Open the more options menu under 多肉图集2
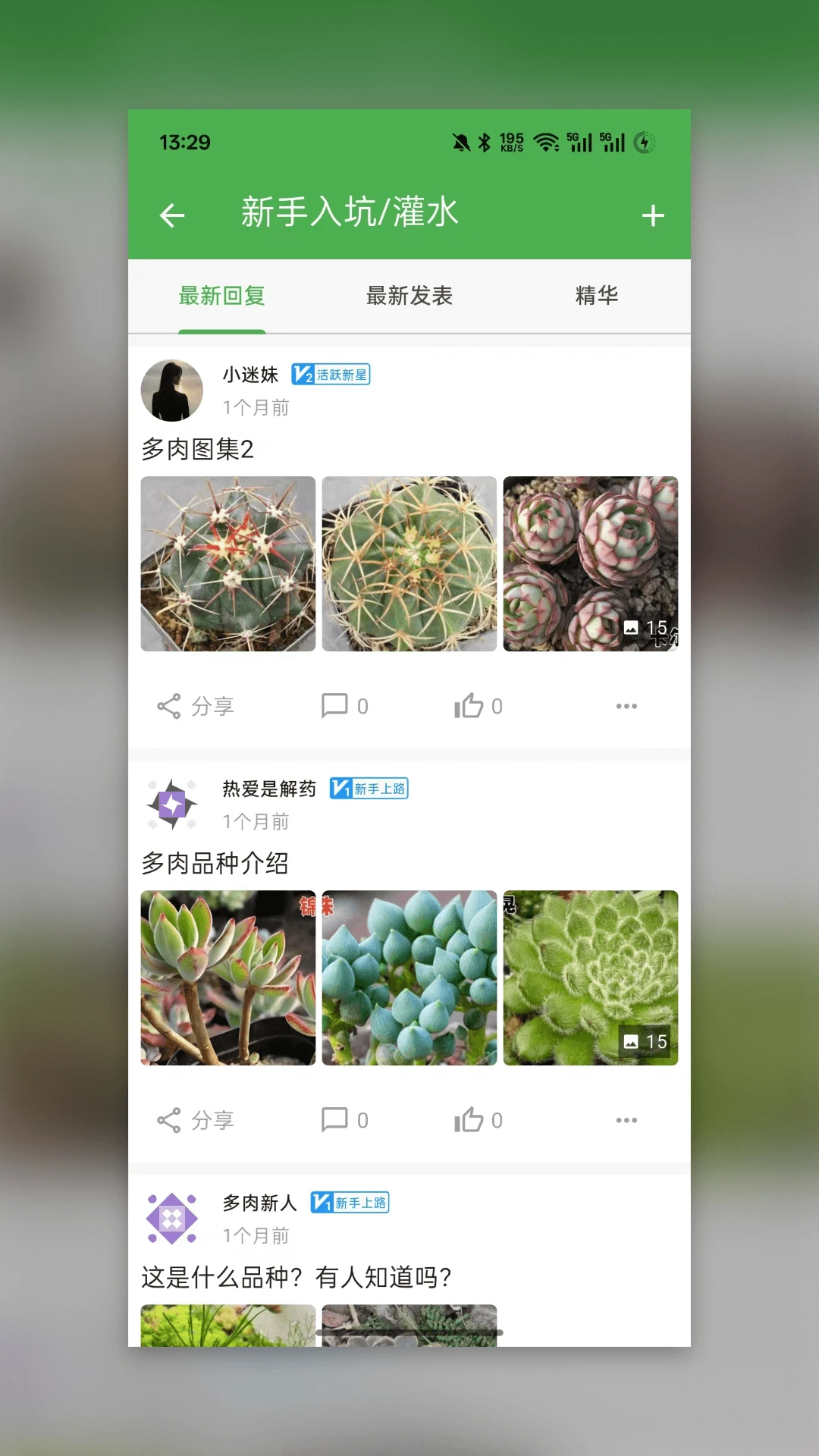Viewport: 819px width, 1456px height. (626, 705)
